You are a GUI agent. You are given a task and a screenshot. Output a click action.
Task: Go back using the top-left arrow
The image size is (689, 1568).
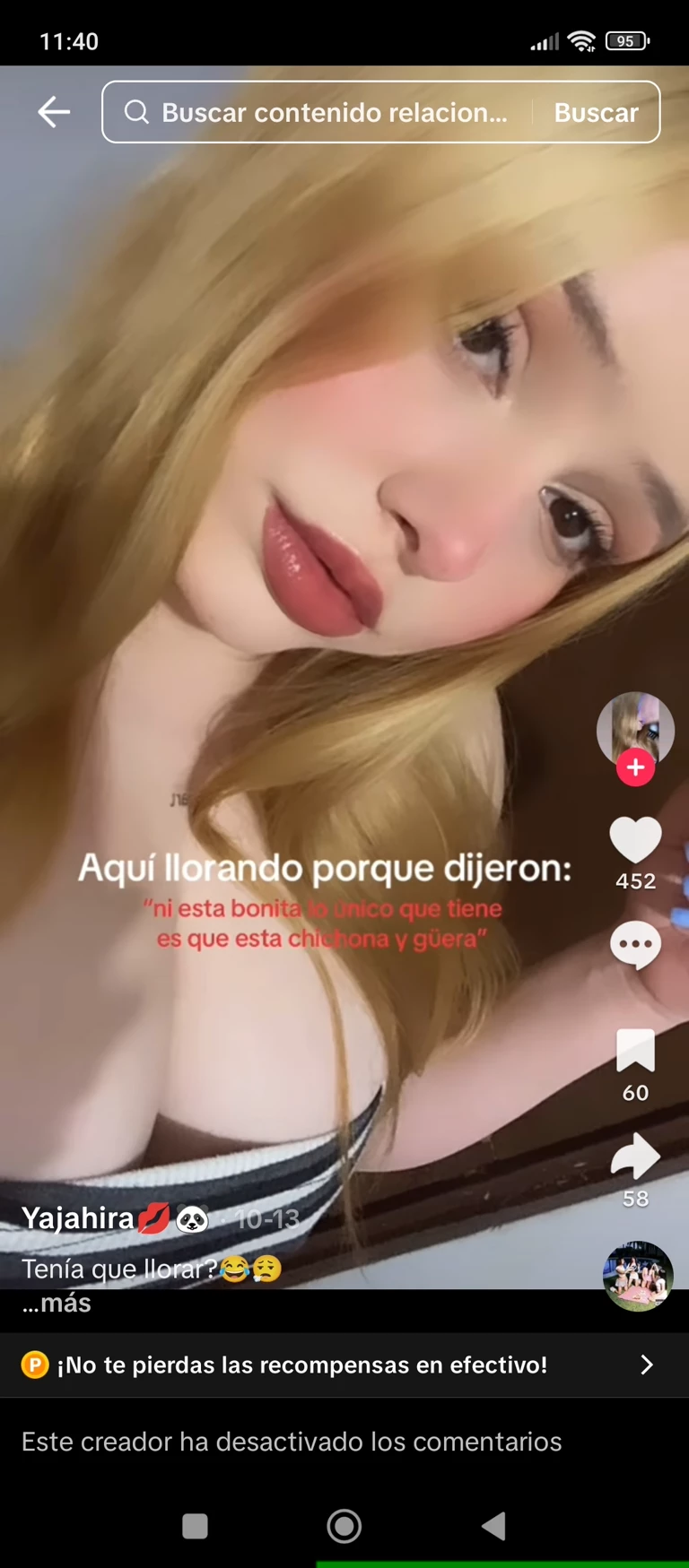click(54, 112)
